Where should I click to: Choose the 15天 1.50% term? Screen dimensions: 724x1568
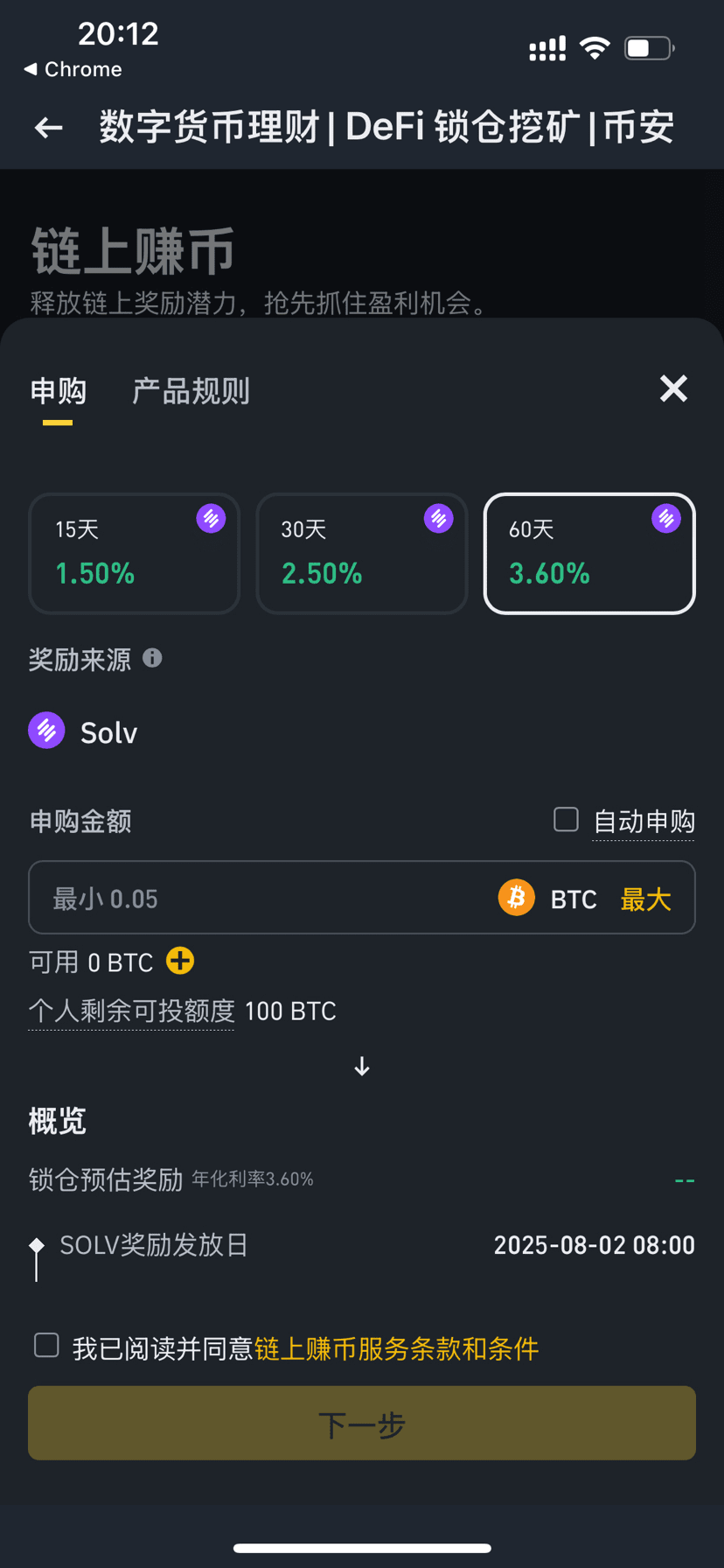(x=134, y=553)
